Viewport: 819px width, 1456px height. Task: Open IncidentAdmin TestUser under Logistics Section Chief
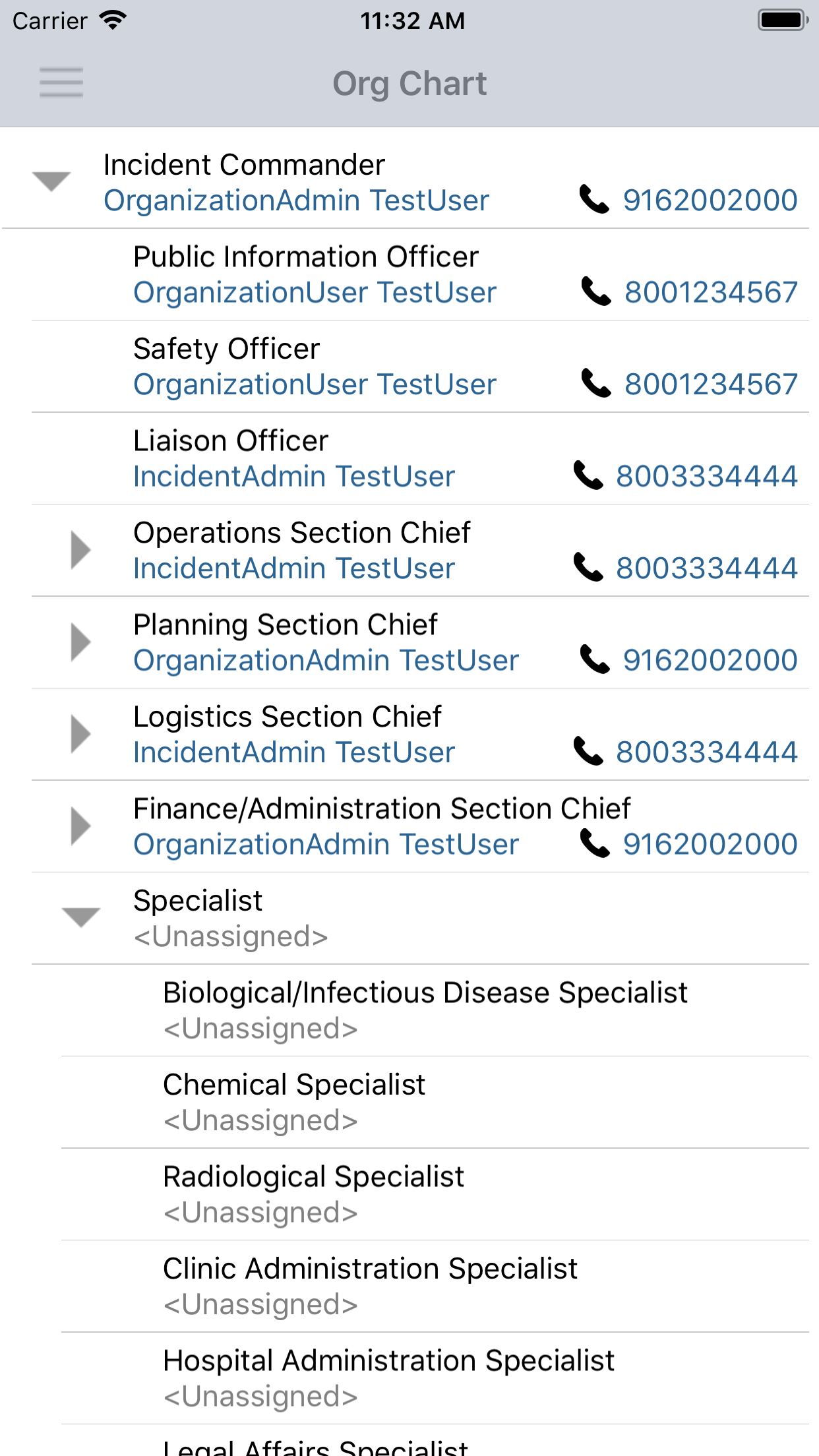click(x=293, y=752)
